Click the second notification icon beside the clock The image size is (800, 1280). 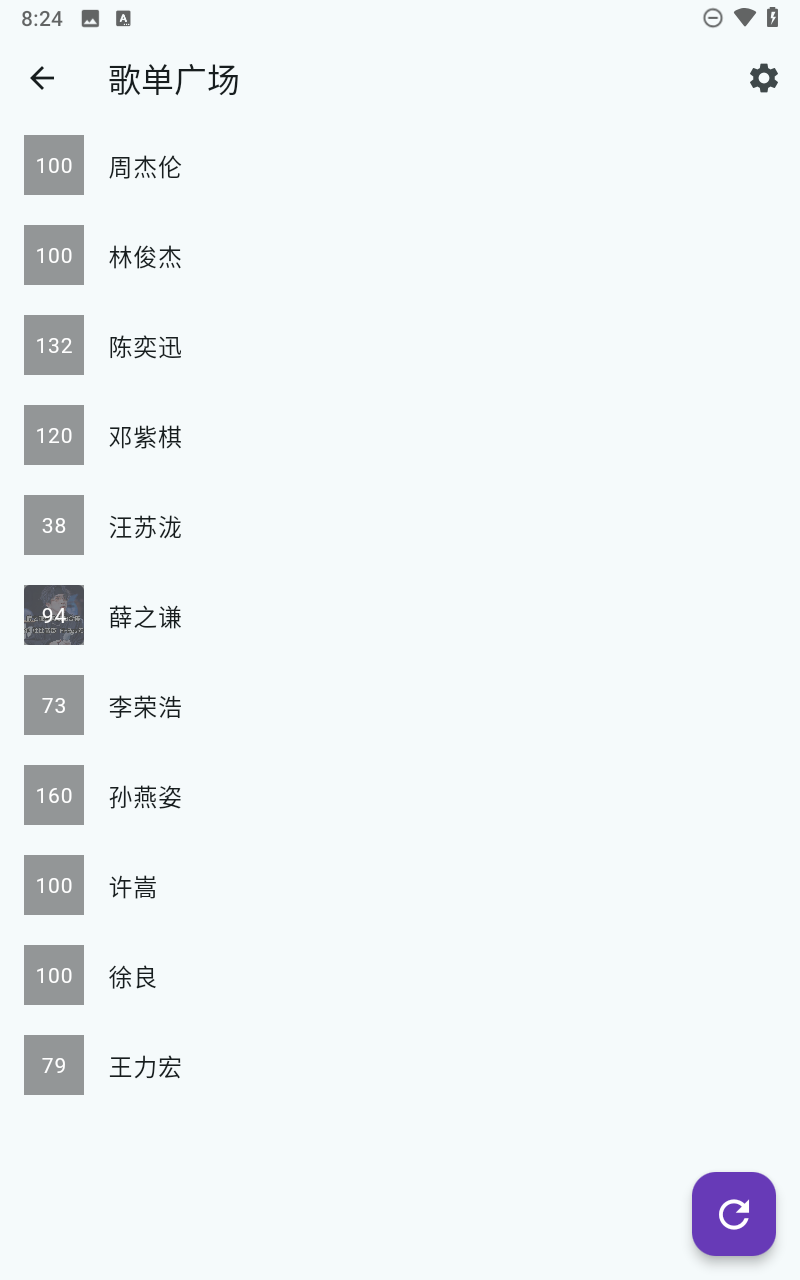point(120,17)
